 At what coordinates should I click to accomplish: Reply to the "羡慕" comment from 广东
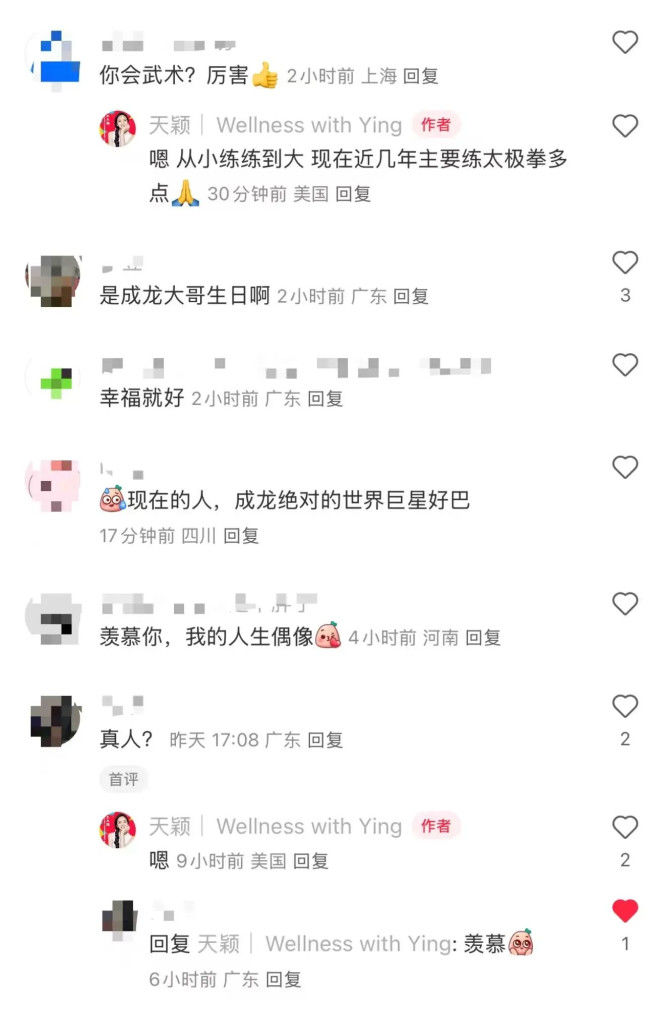(x=283, y=979)
